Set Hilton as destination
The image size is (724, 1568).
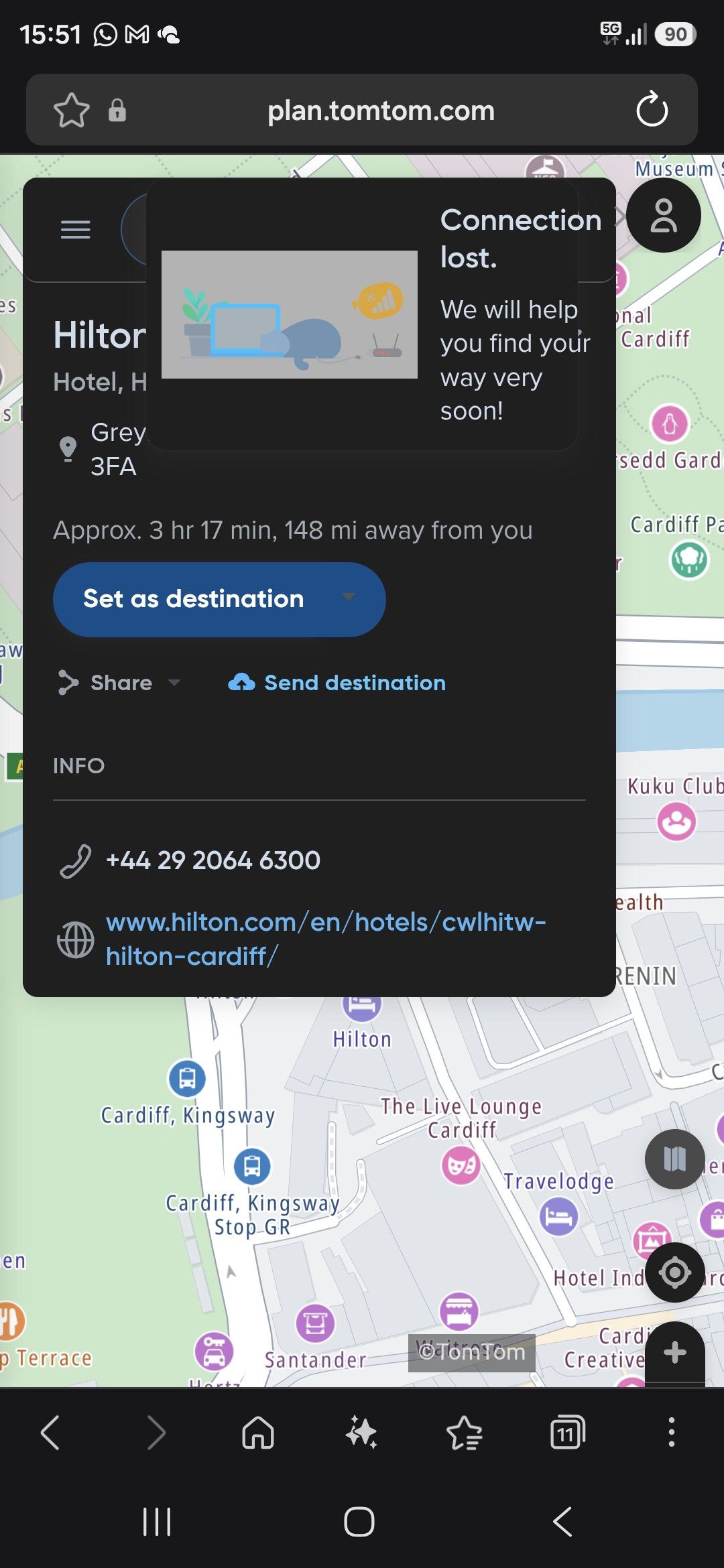193,599
